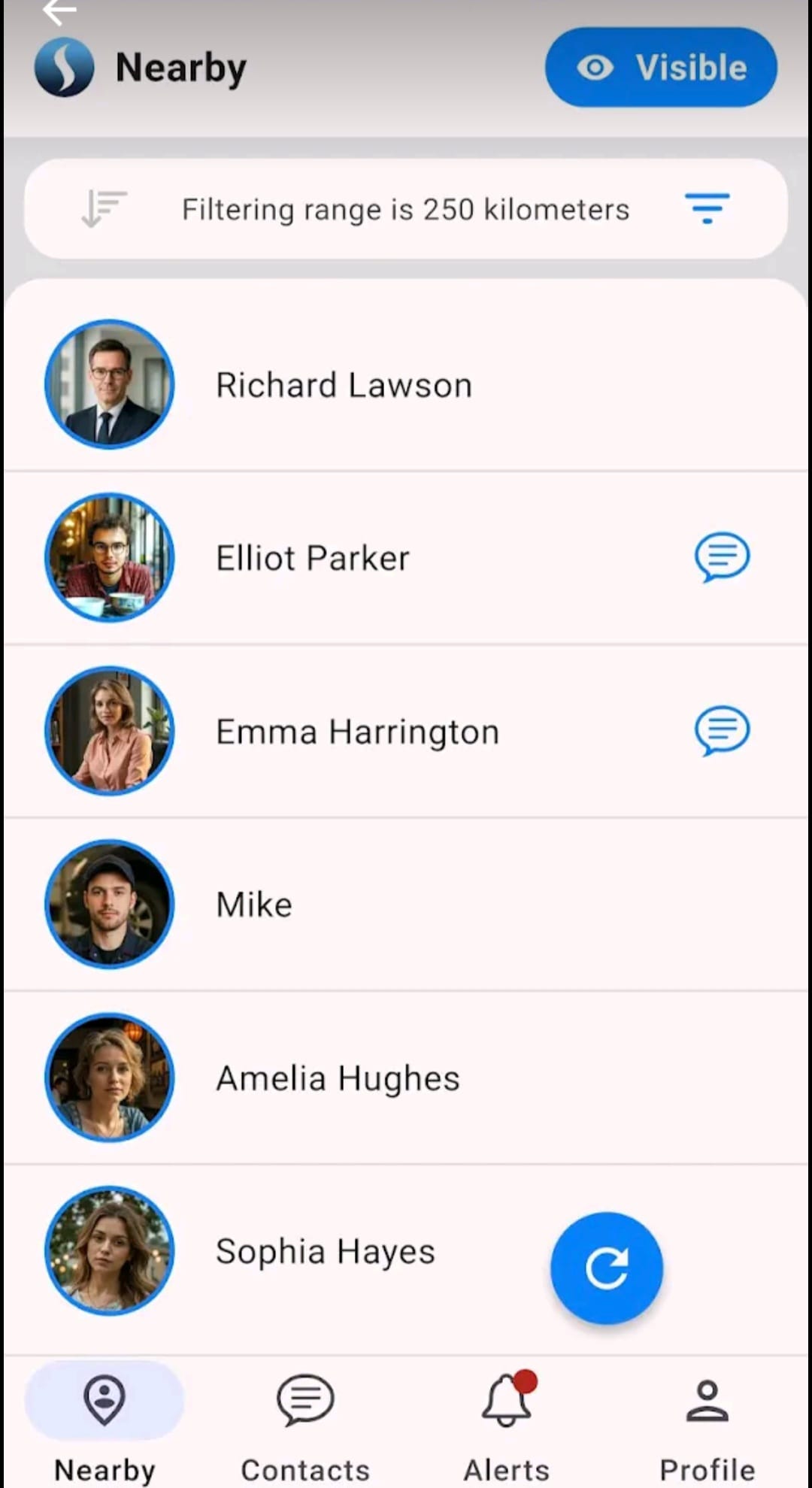Image resolution: width=812 pixels, height=1488 pixels.
Task: Start a chat with Elliot Parker
Action: click(x=721, y=557)
